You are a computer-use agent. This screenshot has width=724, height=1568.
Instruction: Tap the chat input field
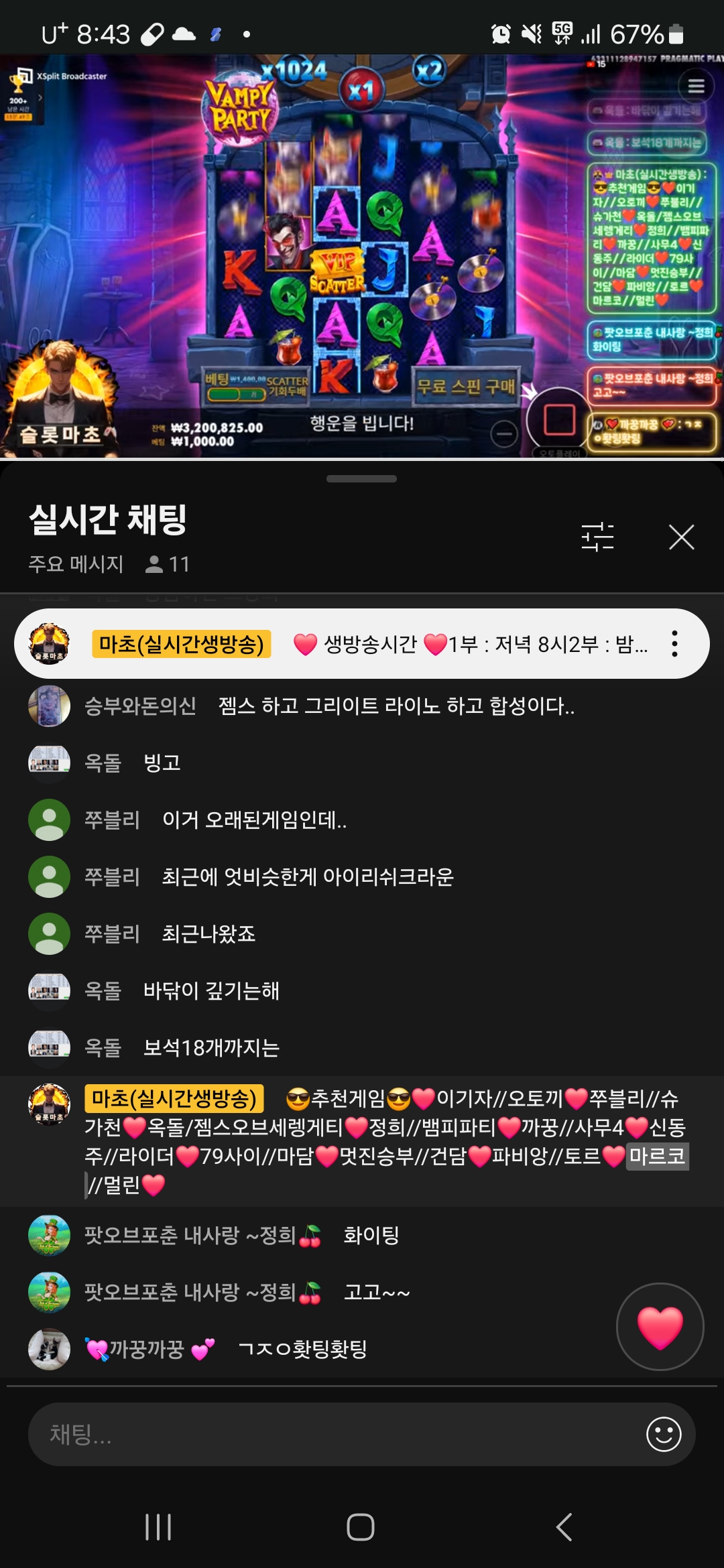(335, 1434)
